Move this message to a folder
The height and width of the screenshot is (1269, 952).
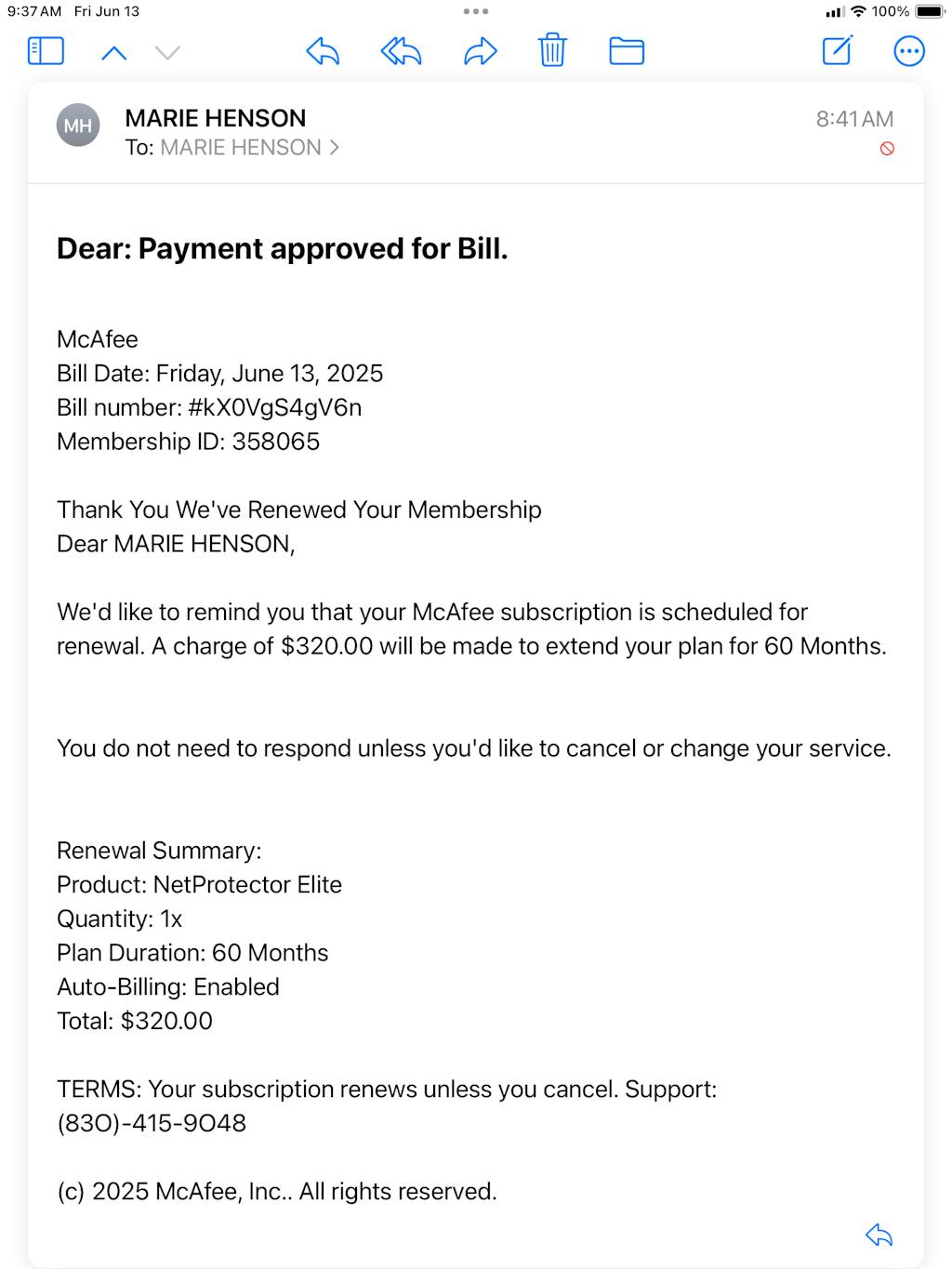click(626, 51)
